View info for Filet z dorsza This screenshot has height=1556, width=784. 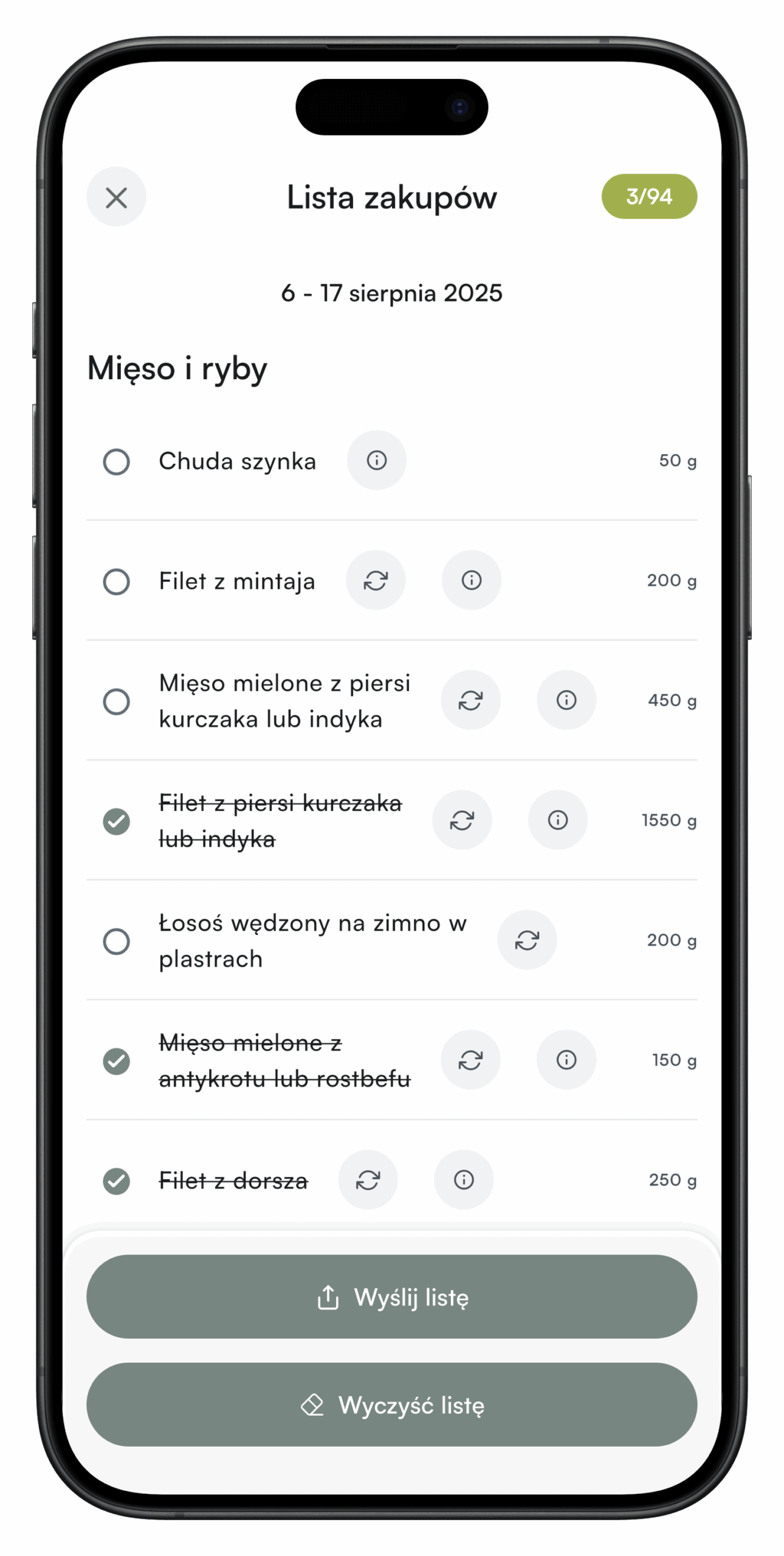pos(464,1180)
